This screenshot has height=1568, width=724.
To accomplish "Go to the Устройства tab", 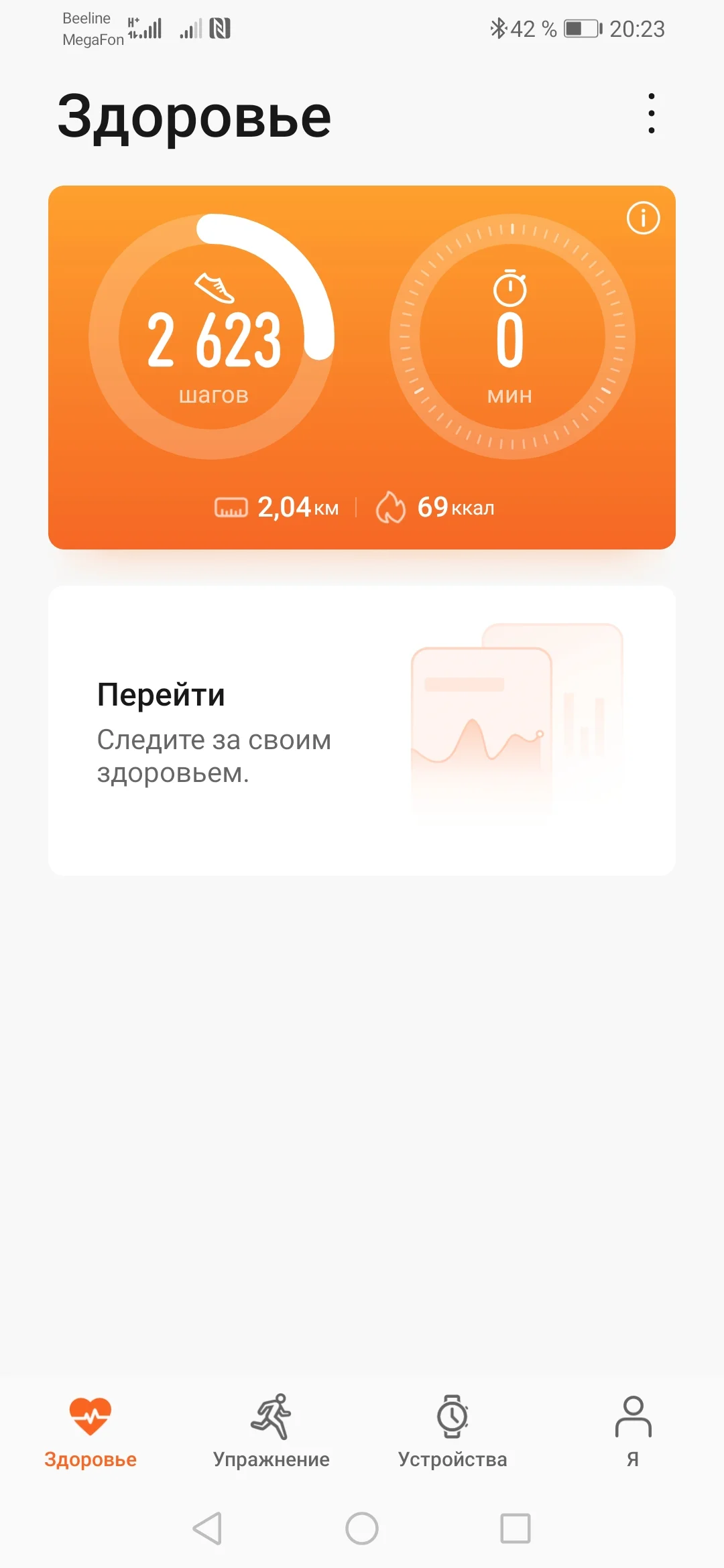I will tap(452, 1432).
